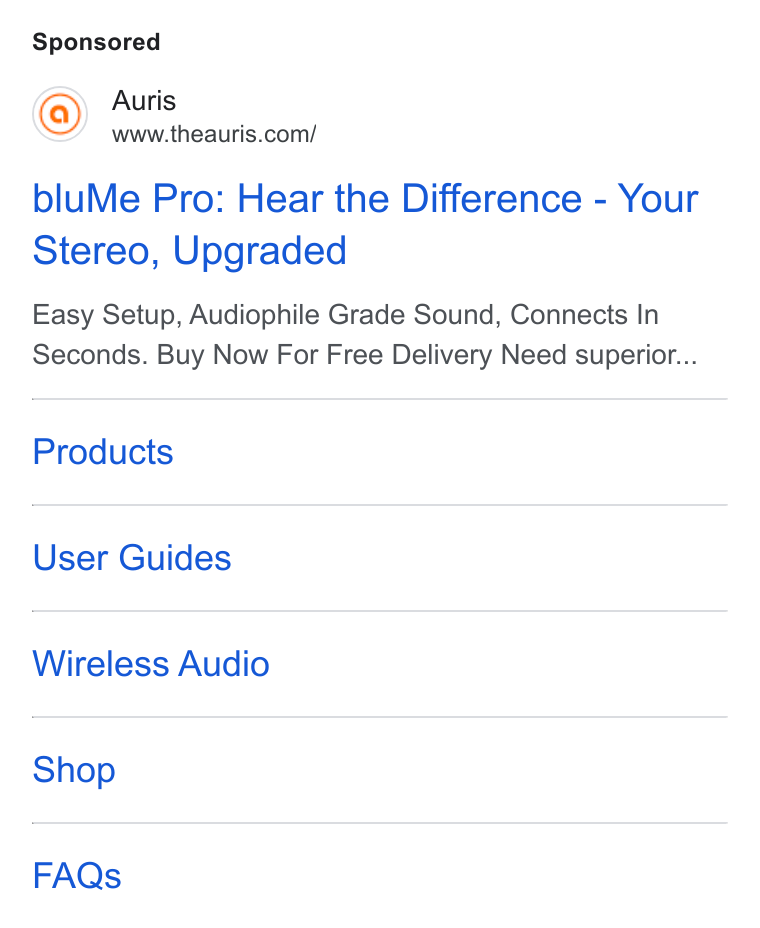Viewport: 760px width, 928px height.
Task: Visit the www.theauris.com advertiser link
Action: [x=214, y=134]
